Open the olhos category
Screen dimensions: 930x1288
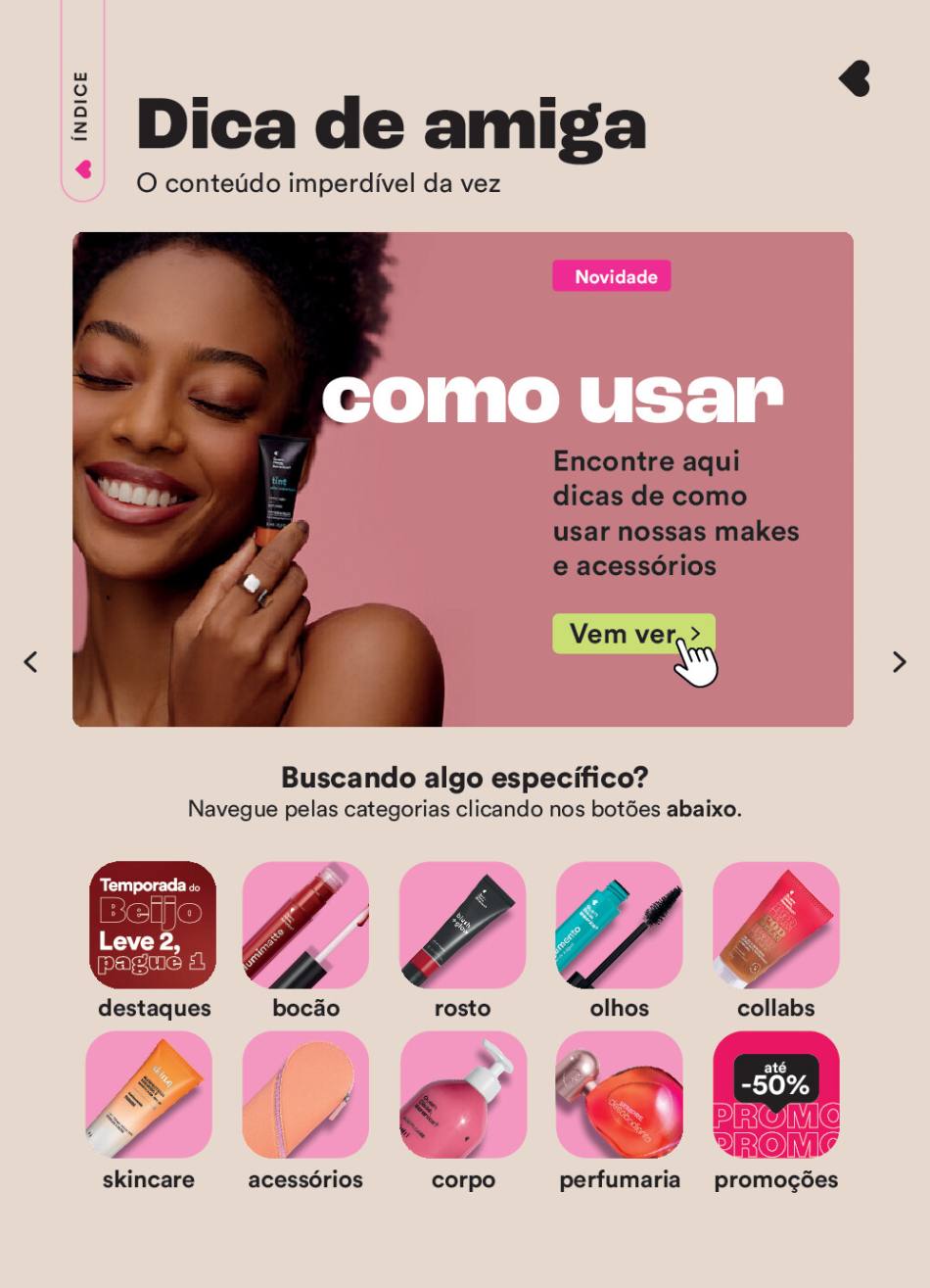619,925
